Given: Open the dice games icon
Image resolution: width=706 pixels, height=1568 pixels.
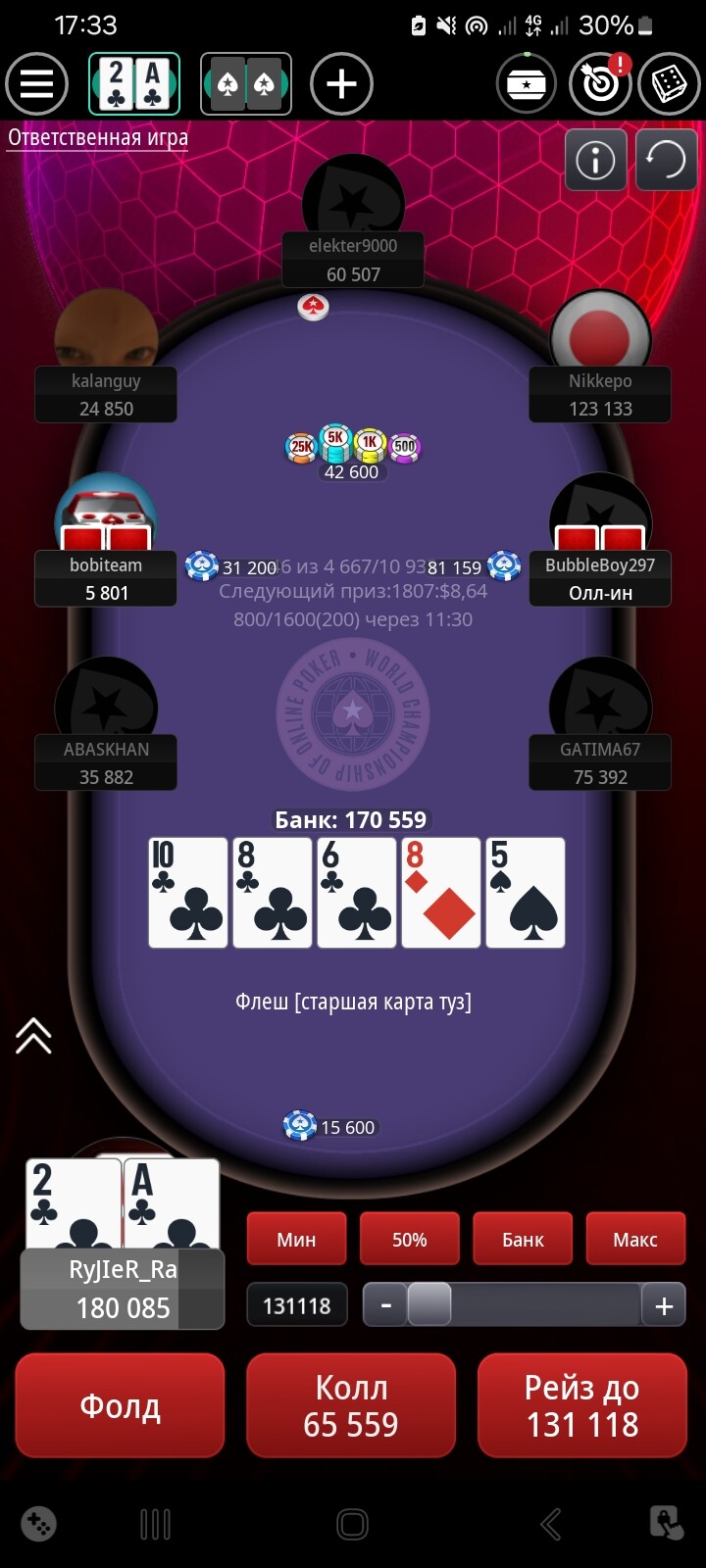Looking at the screenshot, I should tap(669, 84).
